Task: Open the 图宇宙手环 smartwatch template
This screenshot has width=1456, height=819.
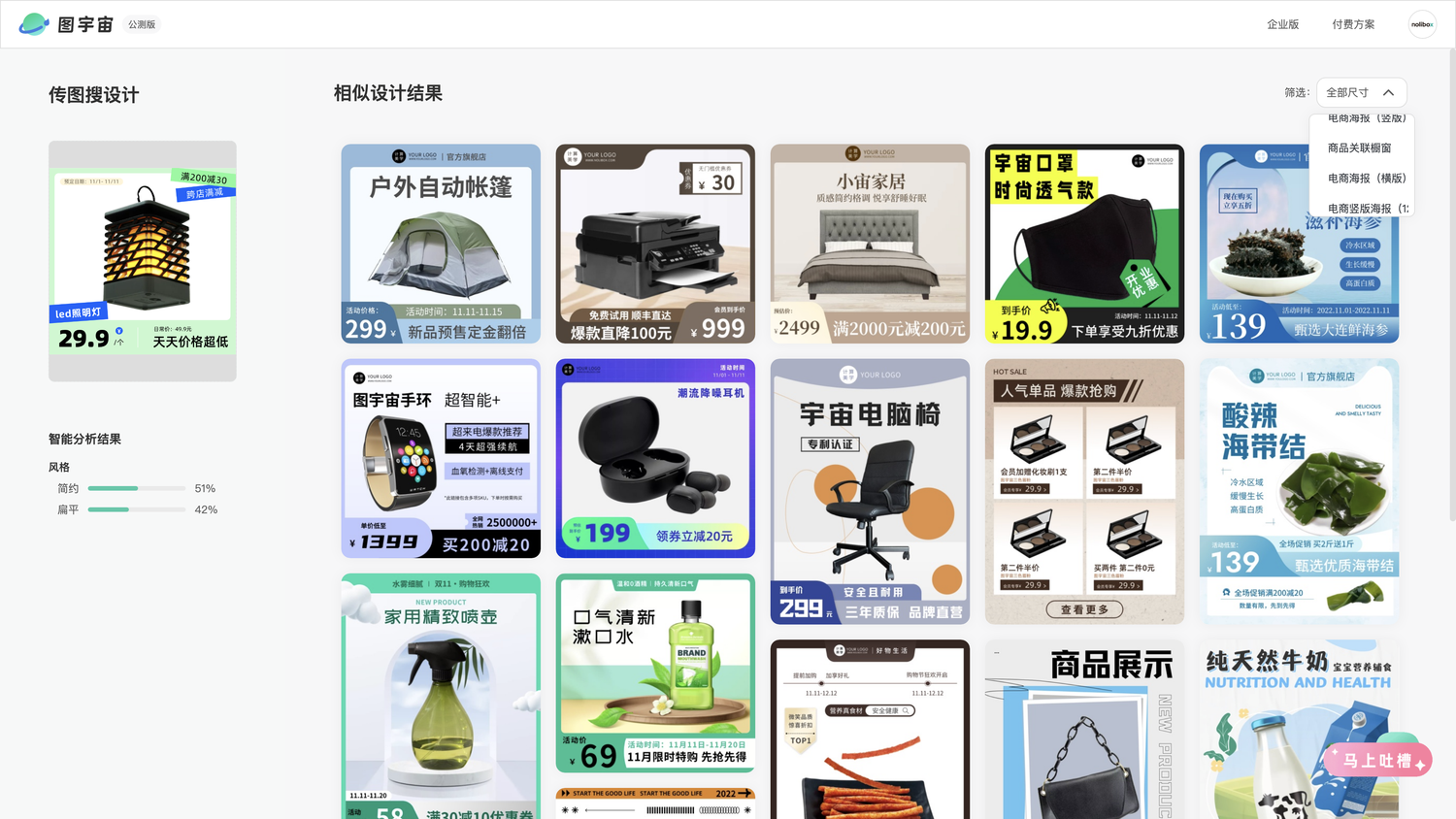Action: tap(441, 458)
